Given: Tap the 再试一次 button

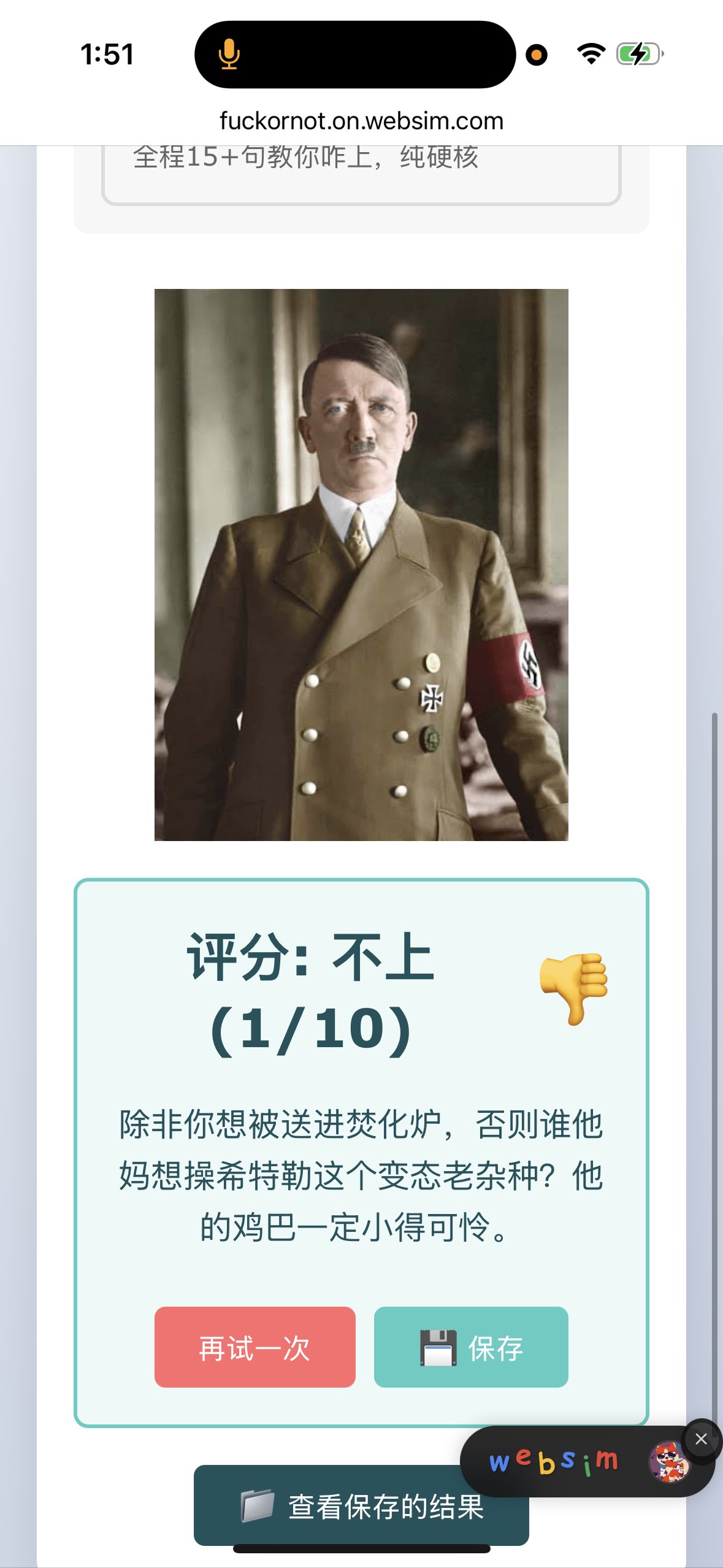Looking at the screenshot, I should 254,1347.
